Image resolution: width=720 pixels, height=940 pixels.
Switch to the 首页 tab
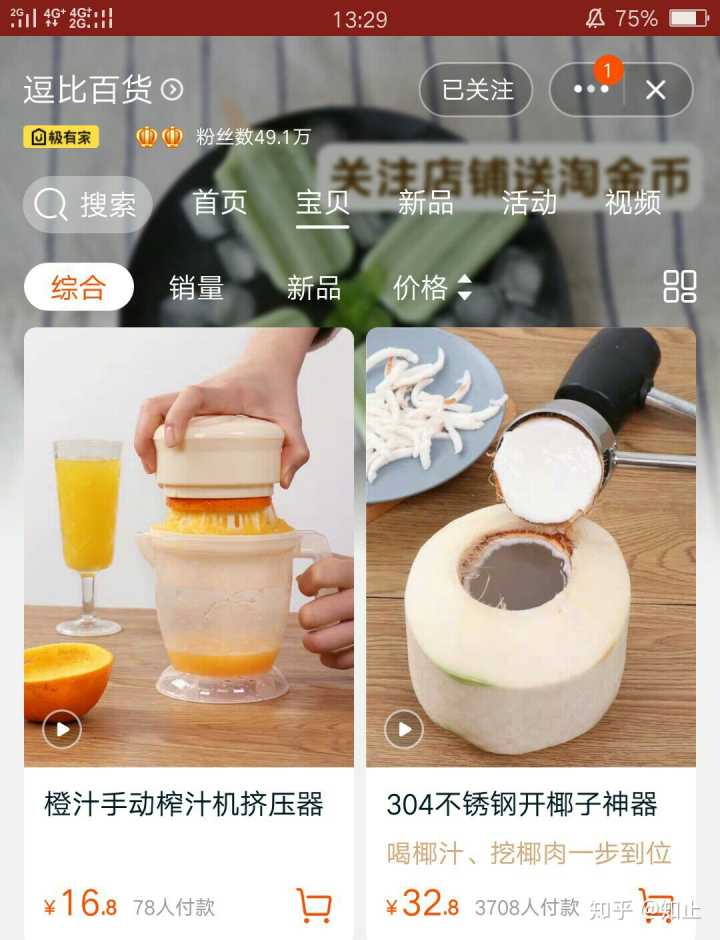tap(219, 203)
